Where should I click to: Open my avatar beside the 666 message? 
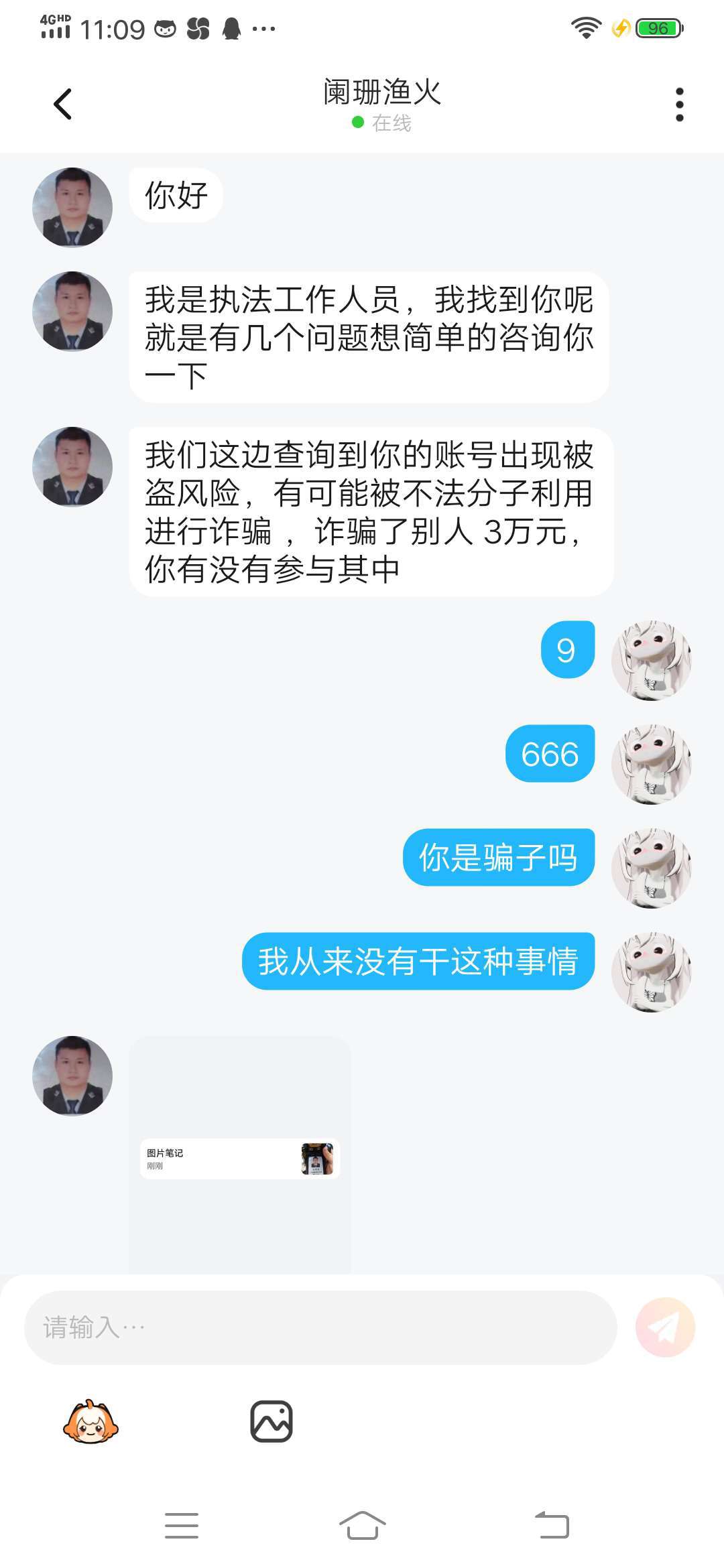click(651, 764)
